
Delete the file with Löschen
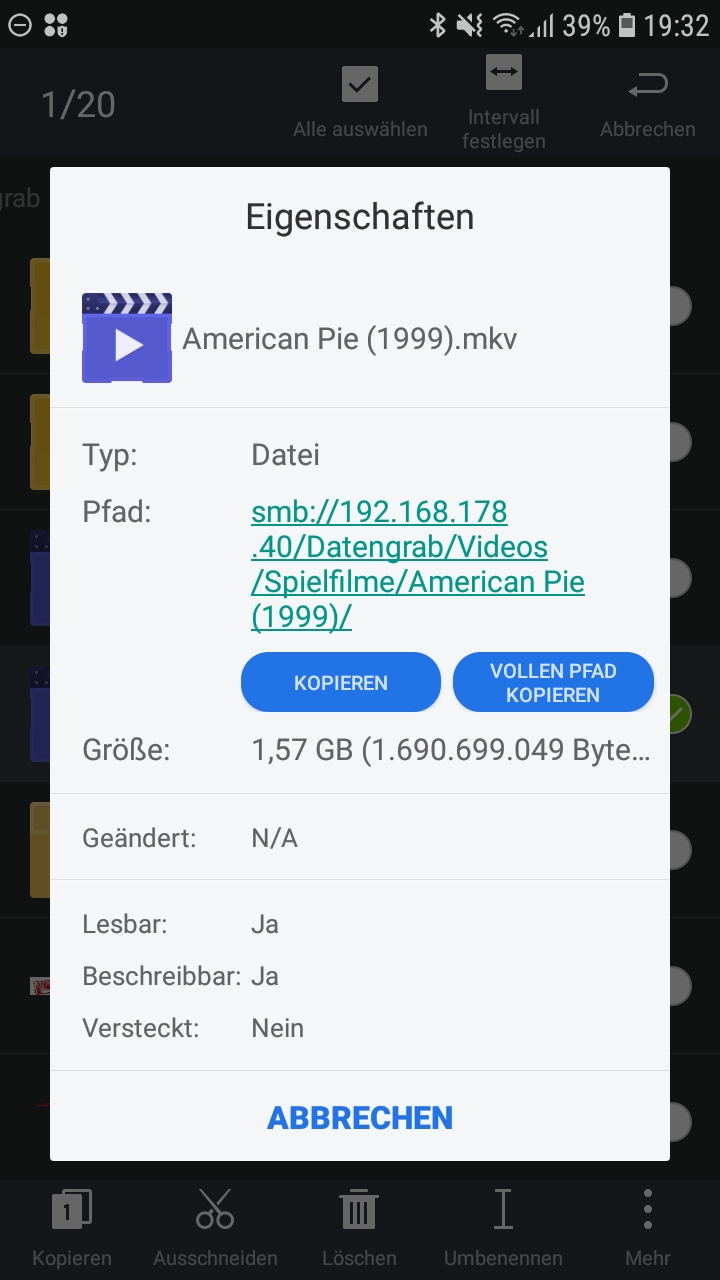pyautogui.click(x=359, y=1229)
